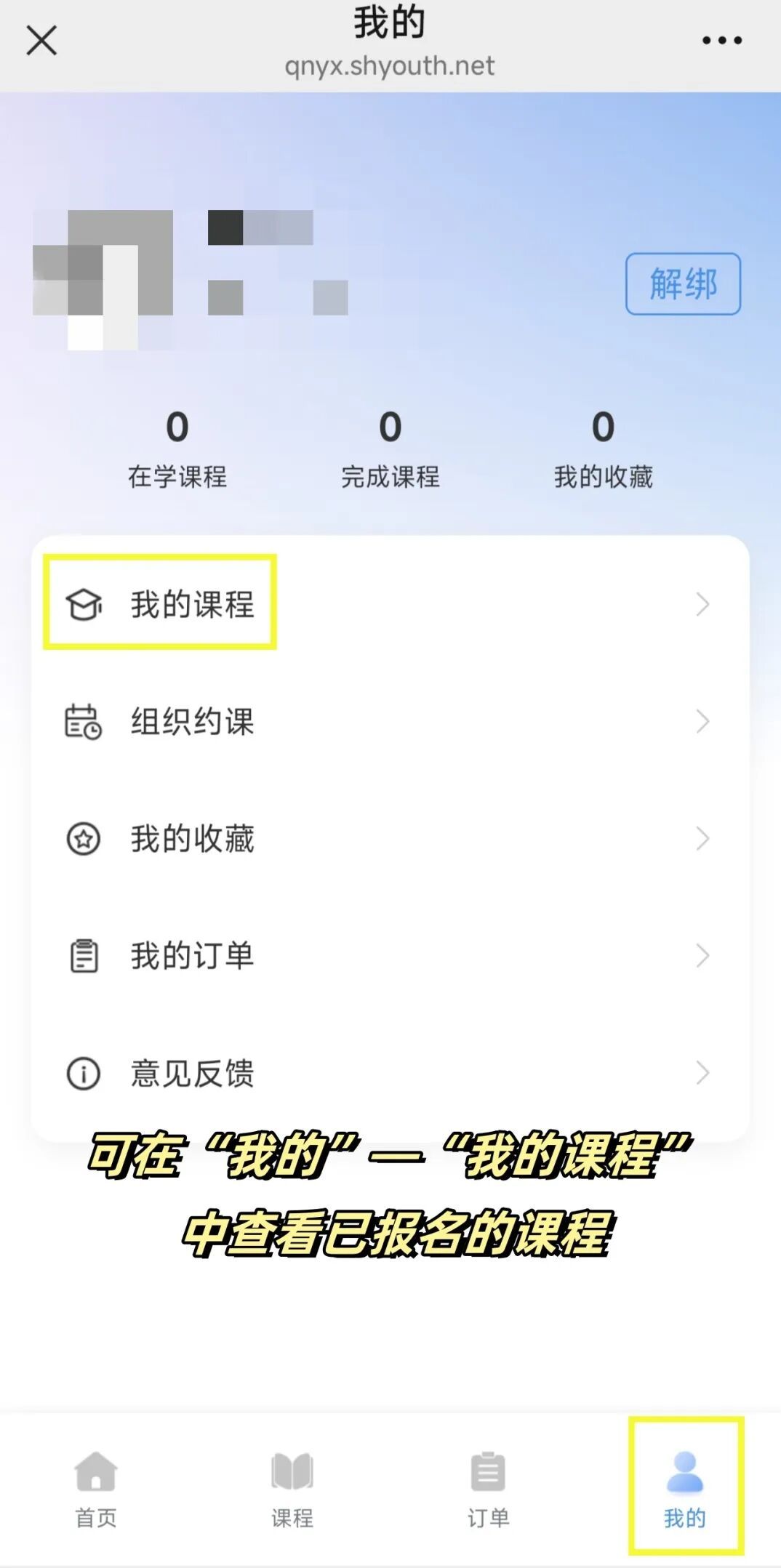Open 意见反馈 feedback row

(x=390, y=1073)
